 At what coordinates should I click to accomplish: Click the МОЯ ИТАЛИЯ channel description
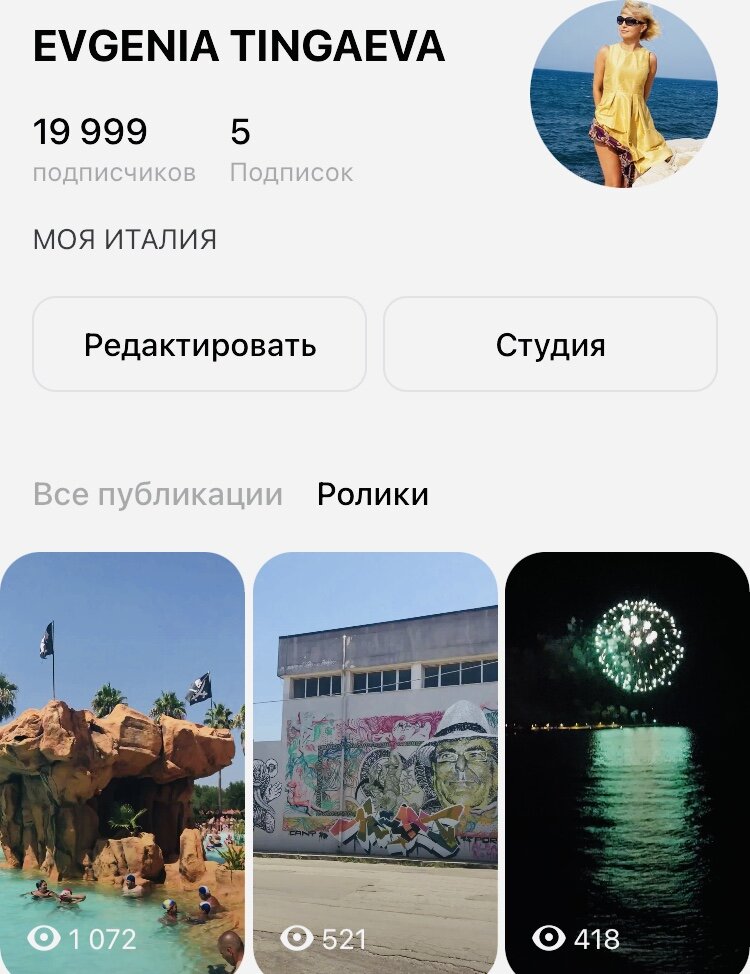(125, 237)
